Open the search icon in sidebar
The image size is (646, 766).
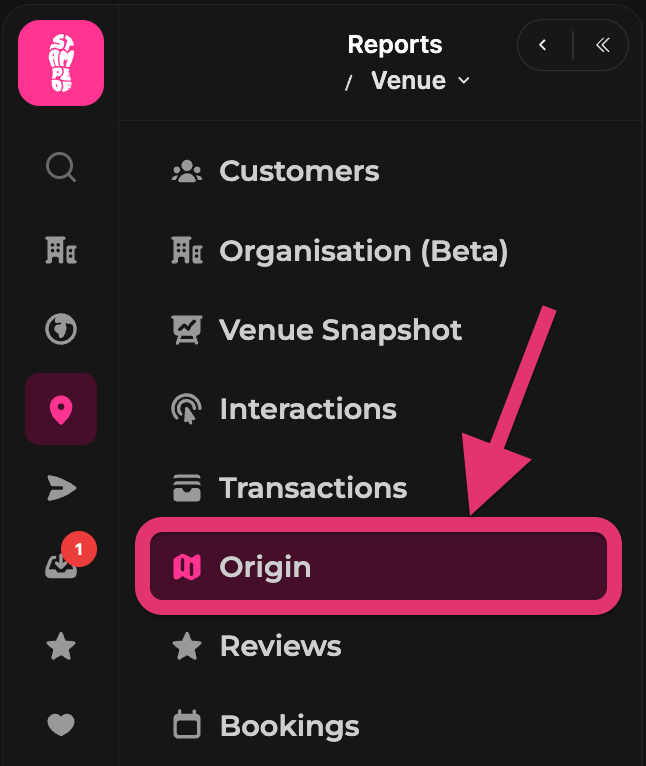(61, 167)
